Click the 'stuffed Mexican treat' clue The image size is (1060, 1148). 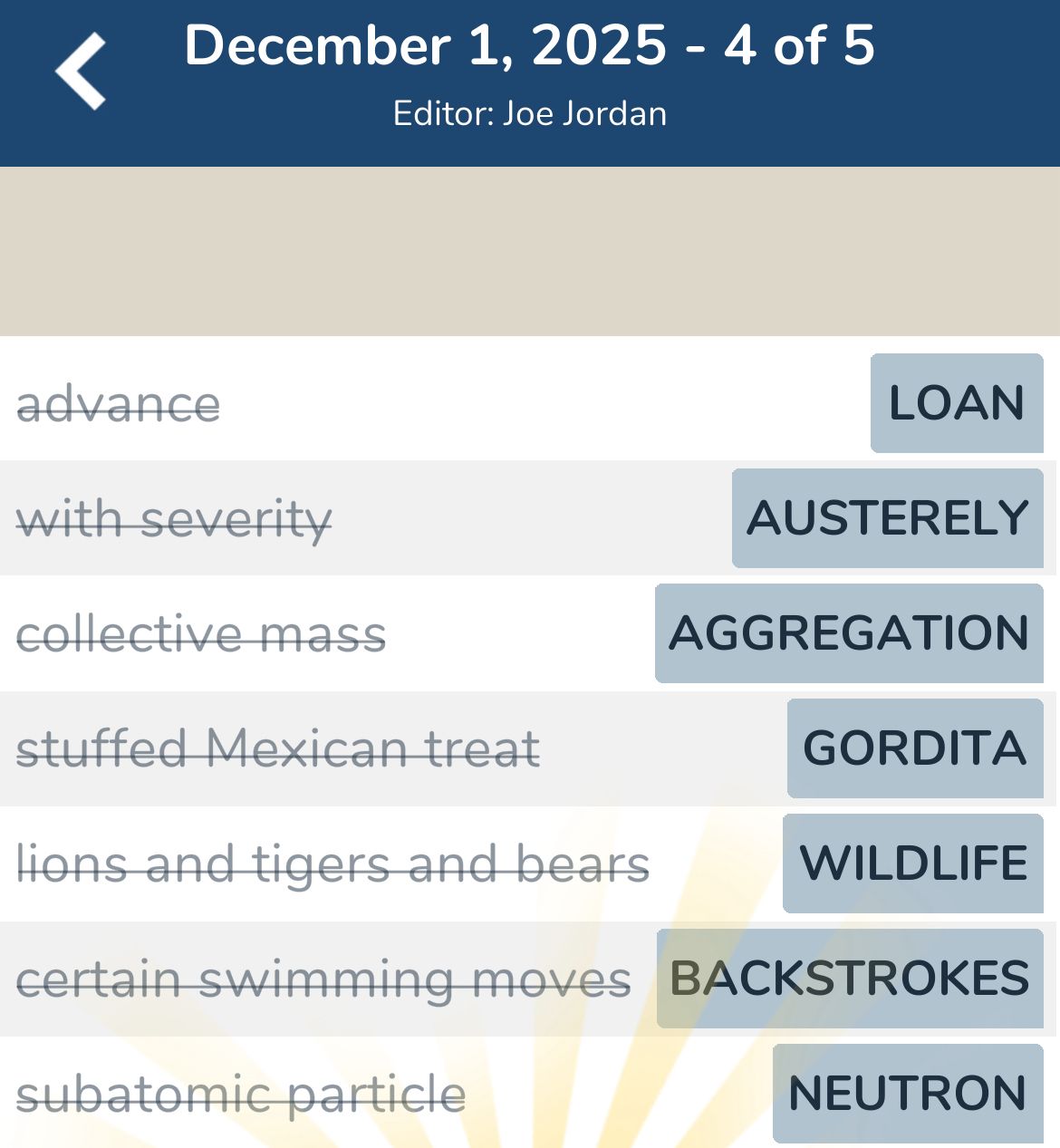tap(278, 748)
